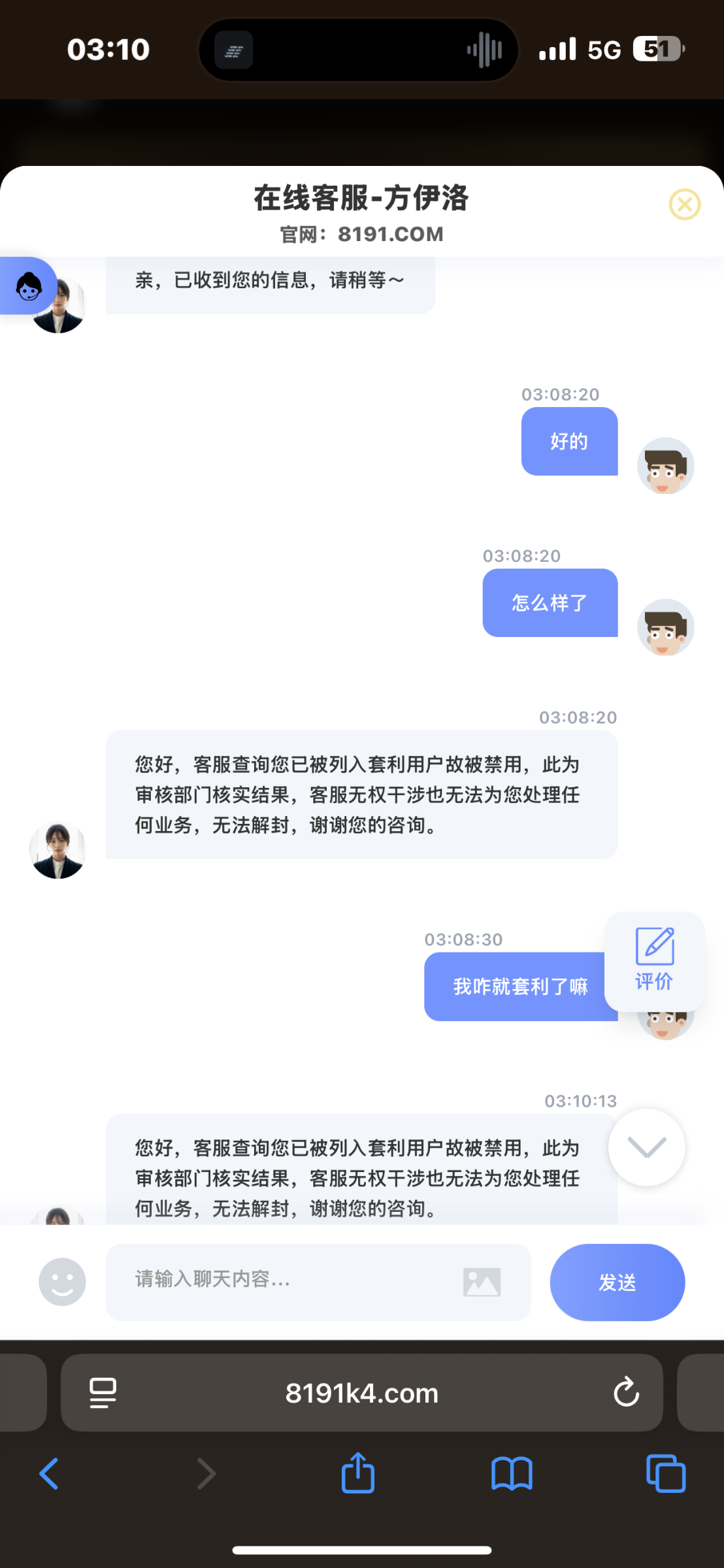Tap the customer service headset icon
This screenshot has height=1568, width=724.
[29, 286]
